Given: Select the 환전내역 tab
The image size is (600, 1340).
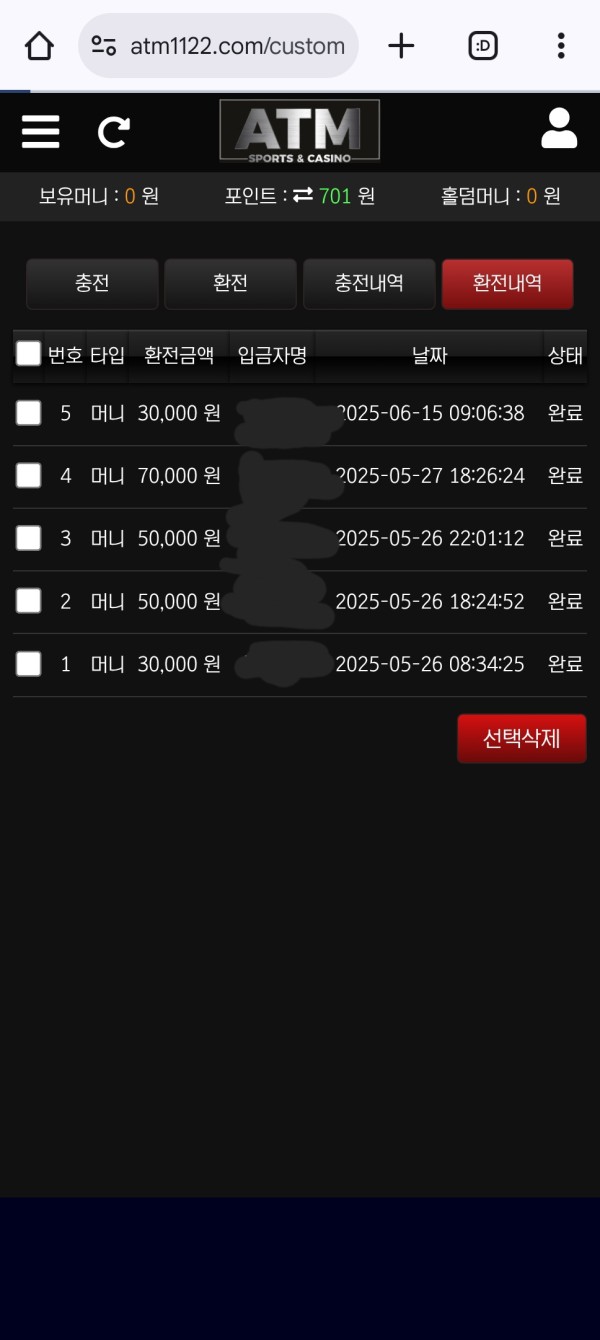Looking at the screenshot, I should click(x=507, y=284).
